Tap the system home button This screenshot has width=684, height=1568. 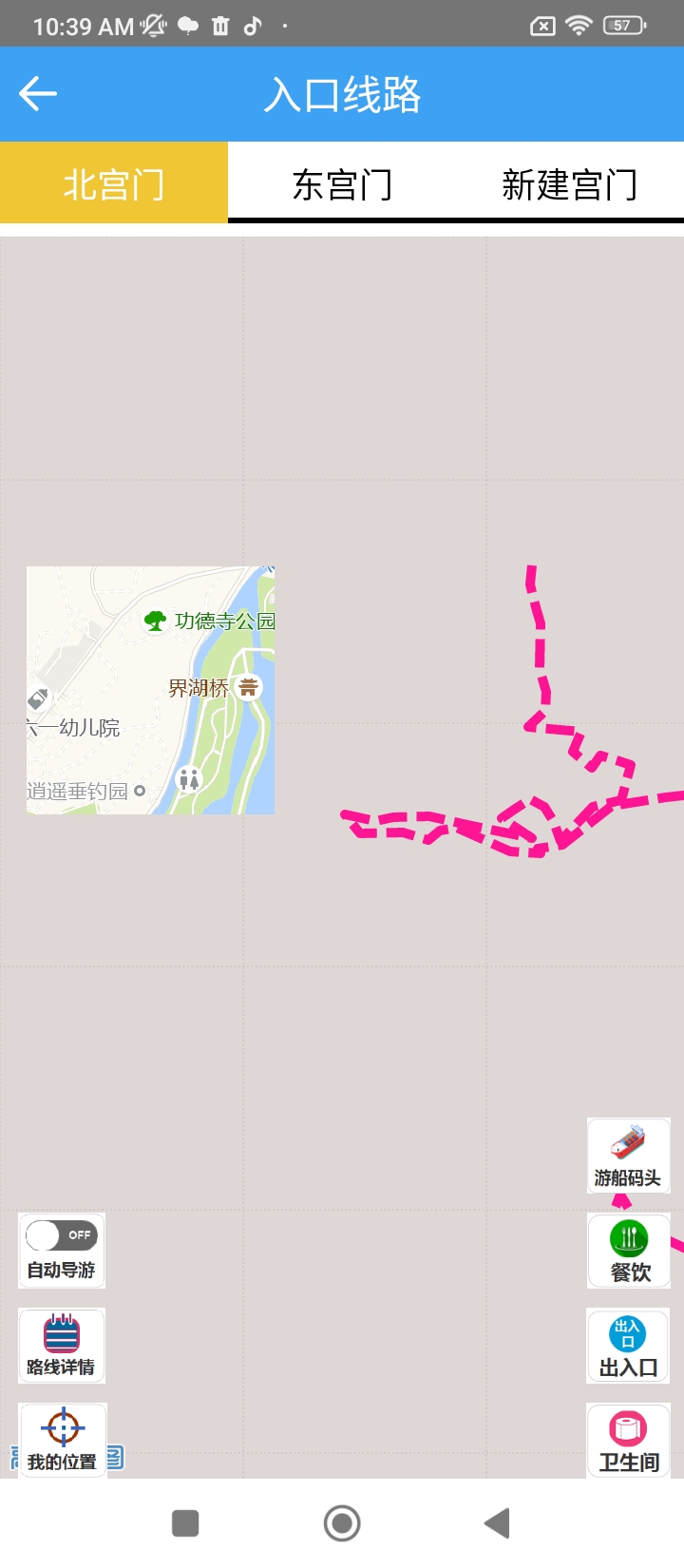342,1523
